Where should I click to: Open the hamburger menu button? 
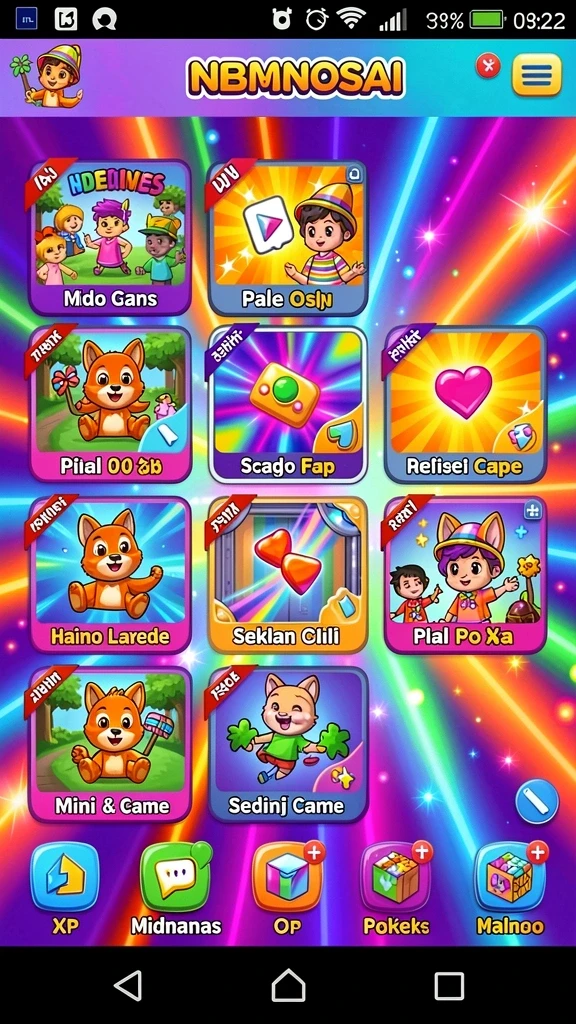point(536,75)
